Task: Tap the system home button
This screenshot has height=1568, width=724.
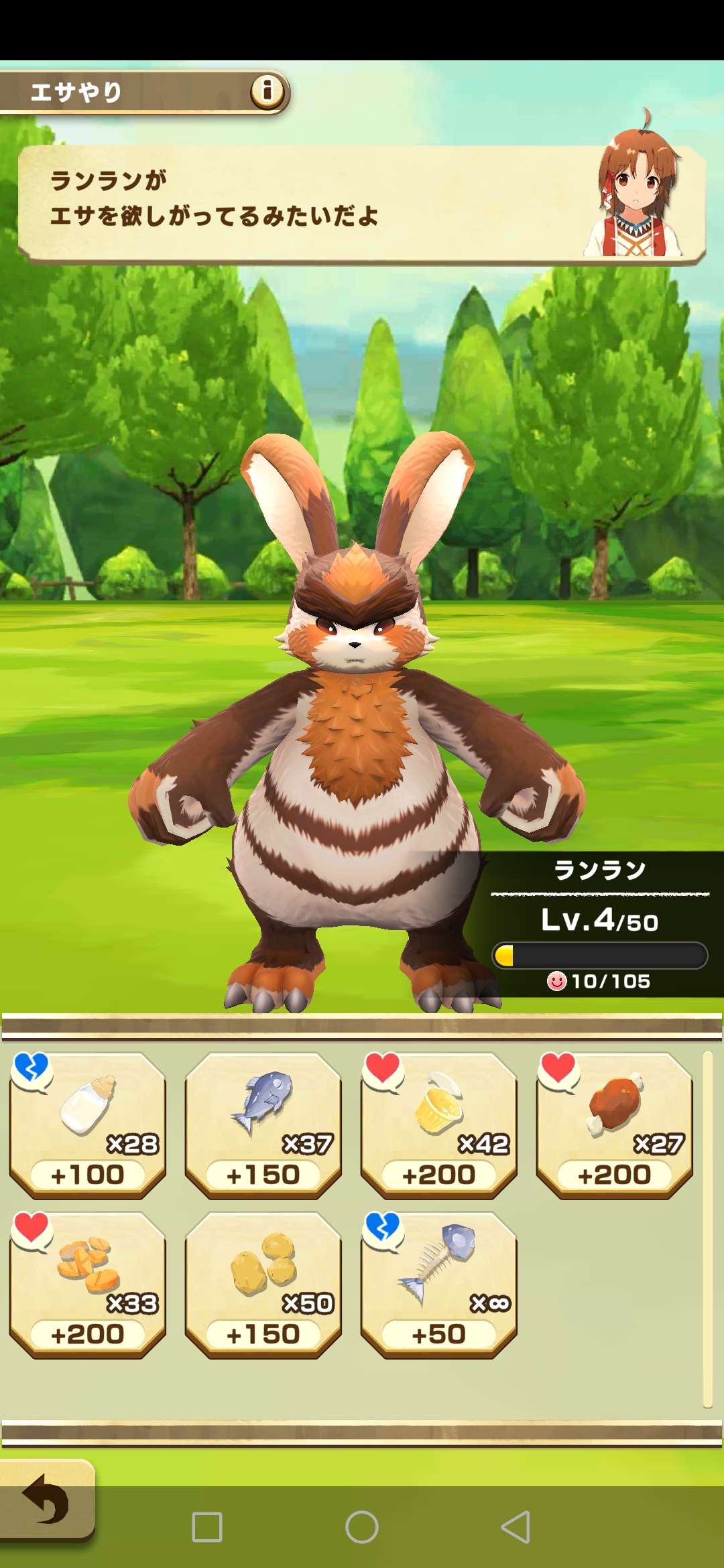Action: tap(362, 1527)
